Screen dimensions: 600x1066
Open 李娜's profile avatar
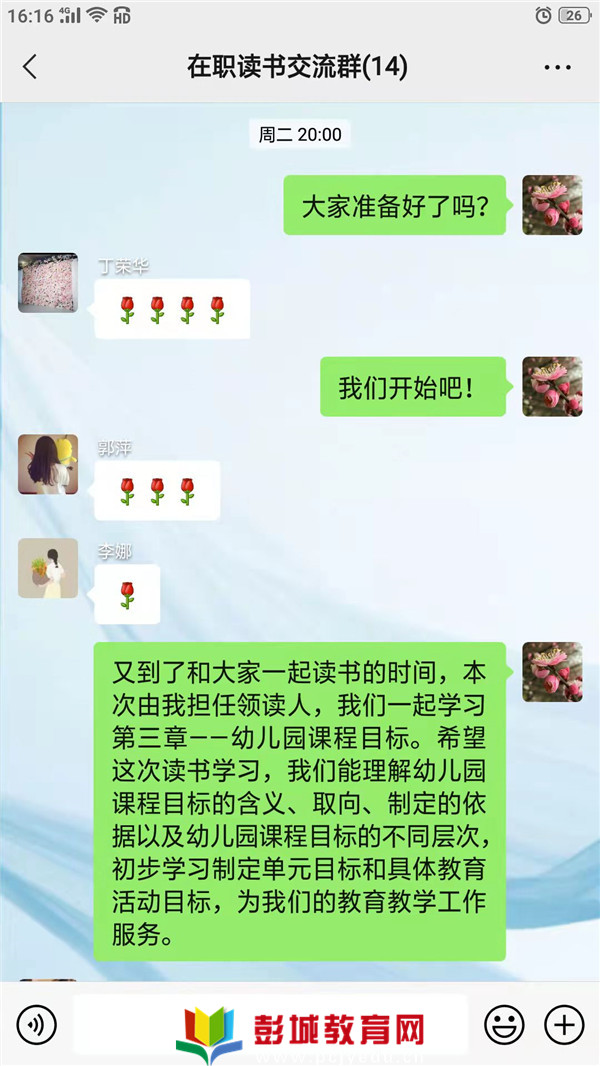pos(48,568)
